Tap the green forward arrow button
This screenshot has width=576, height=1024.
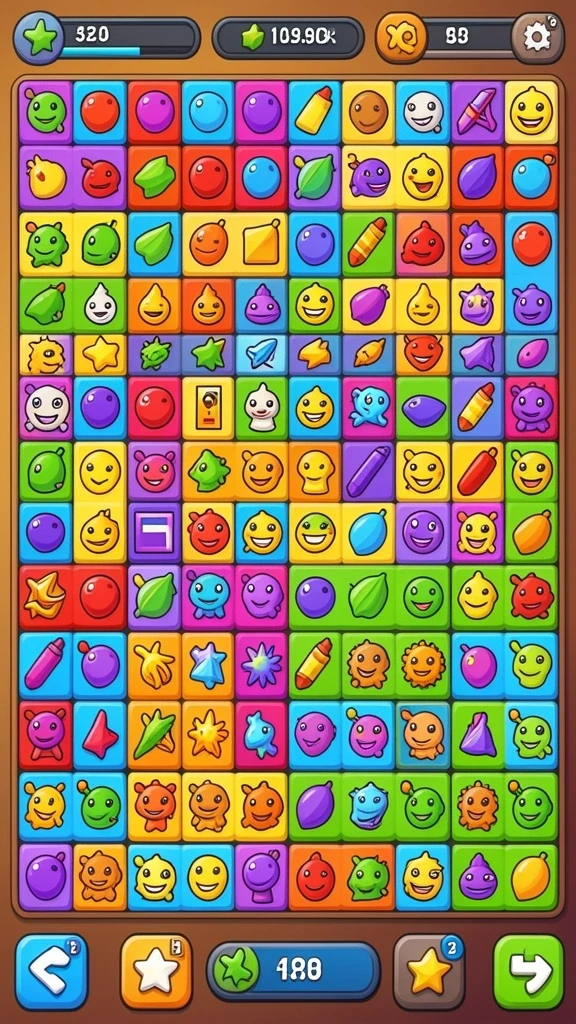[528, 972]
